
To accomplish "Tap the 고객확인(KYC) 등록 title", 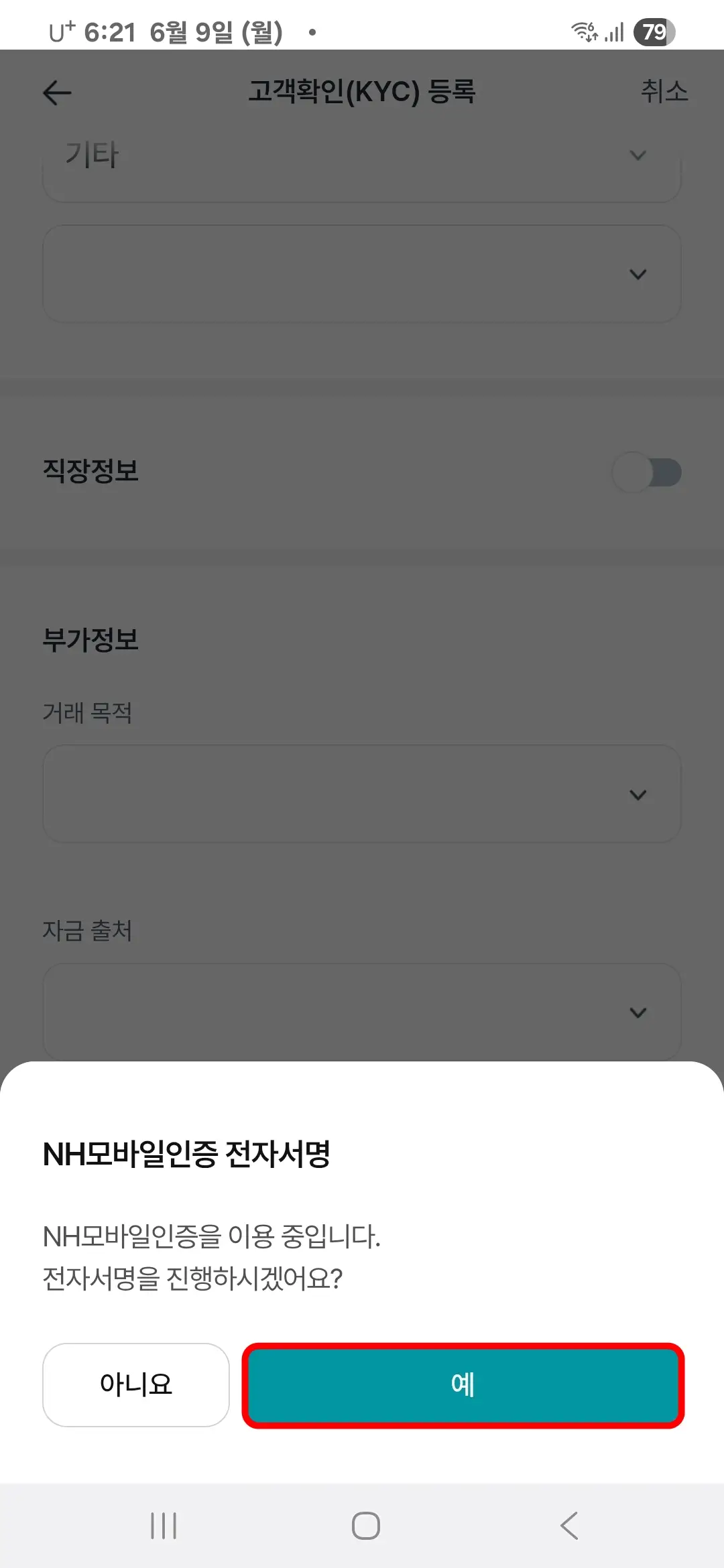I will tap(362, 92).
